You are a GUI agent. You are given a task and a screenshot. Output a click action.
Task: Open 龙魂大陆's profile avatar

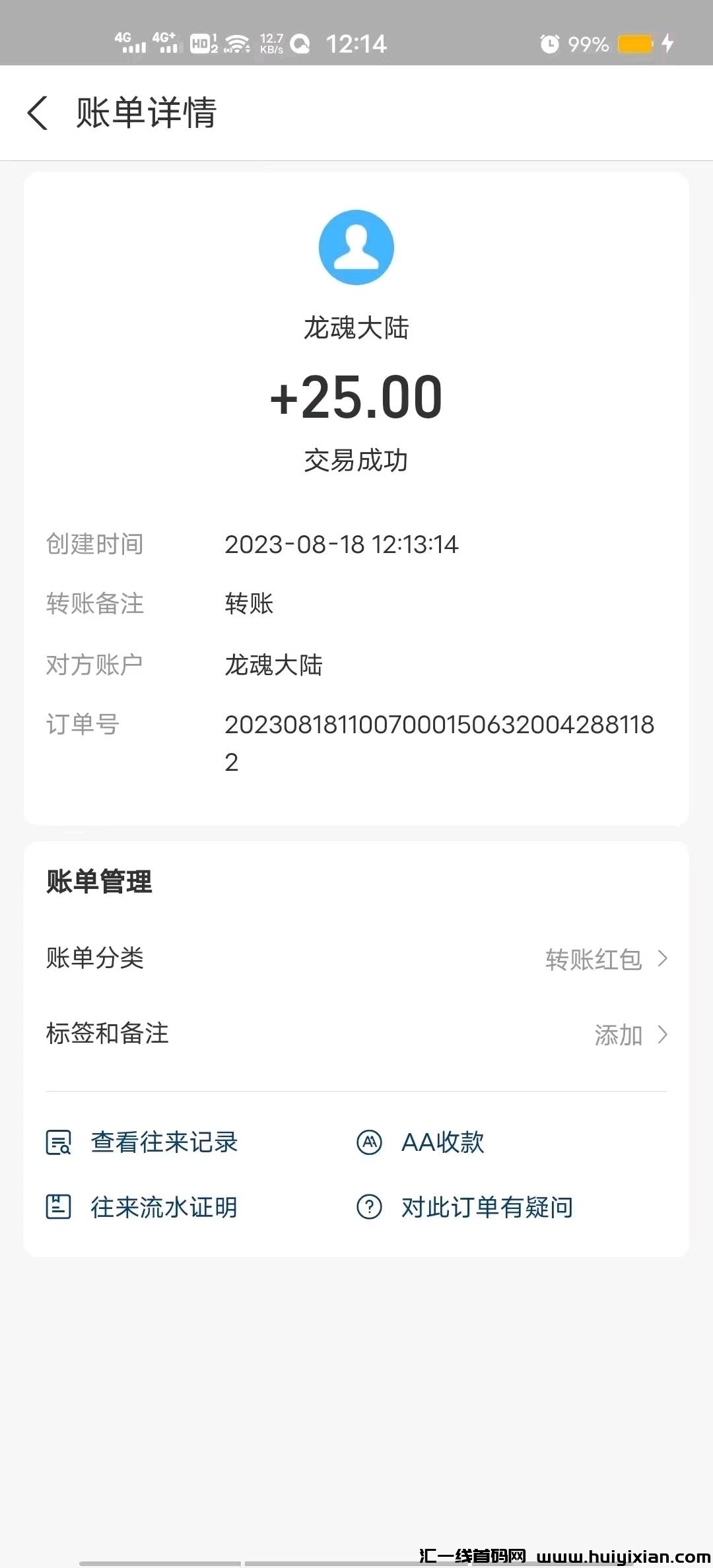[x=356, y=247]
